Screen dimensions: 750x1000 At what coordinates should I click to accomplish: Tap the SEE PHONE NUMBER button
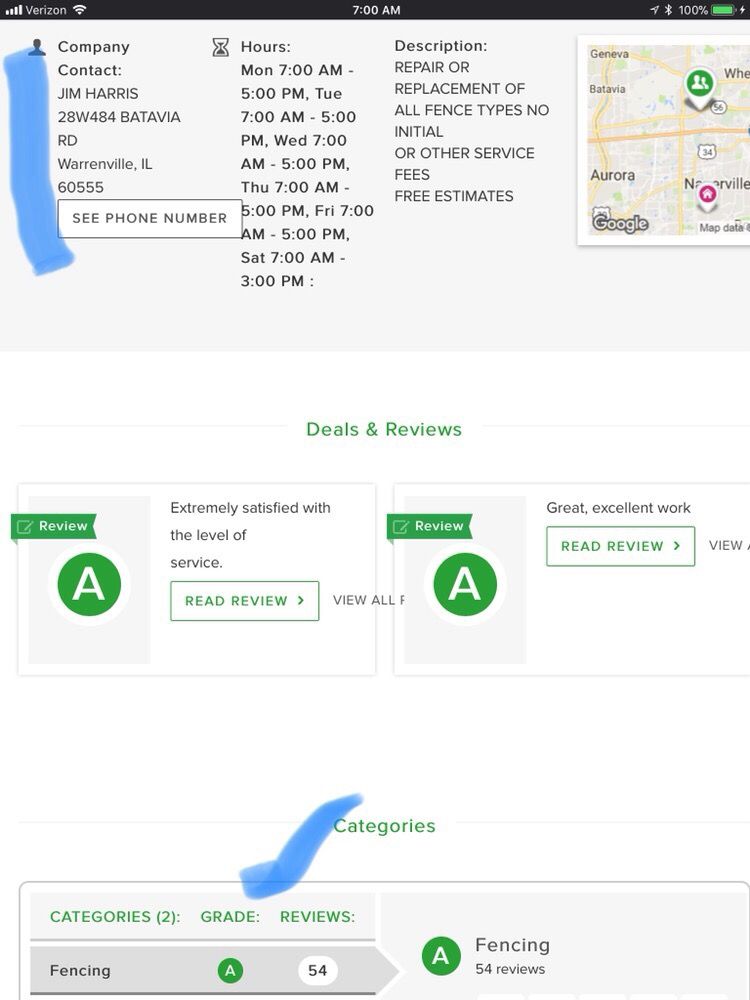[149, 218]
